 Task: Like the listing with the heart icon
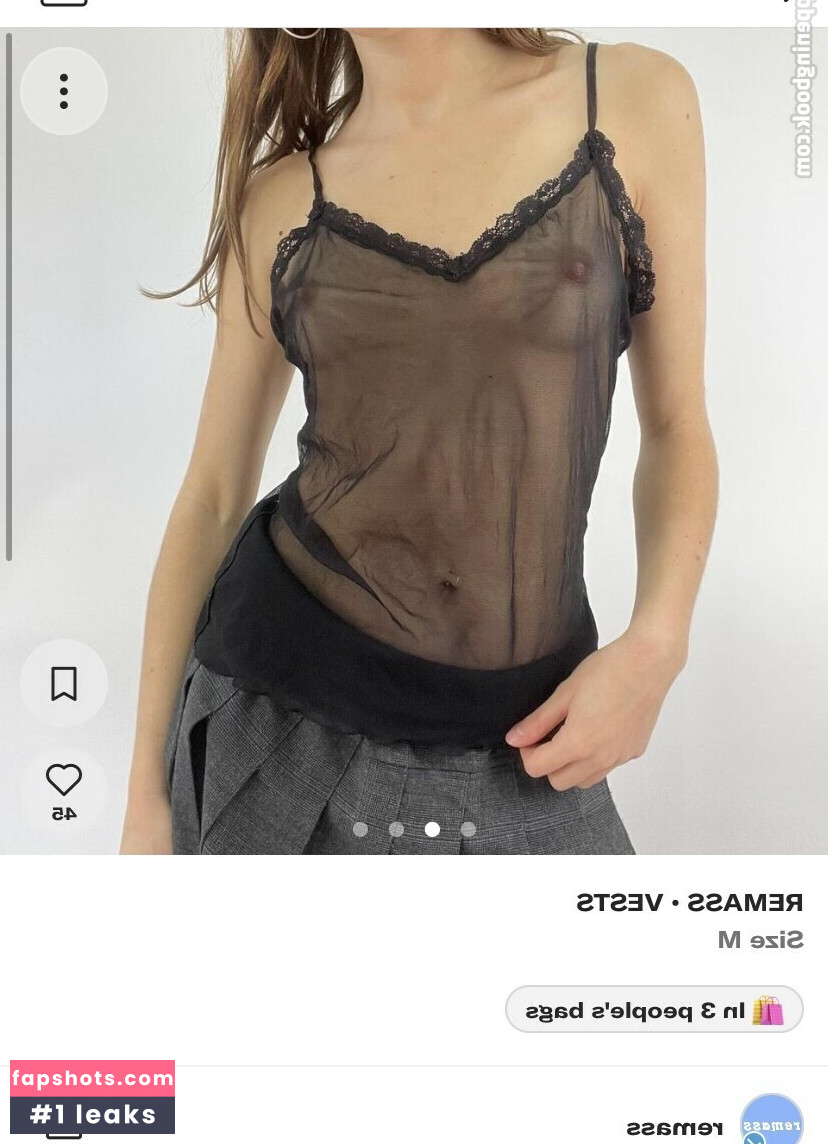click(x=64, y=779)
